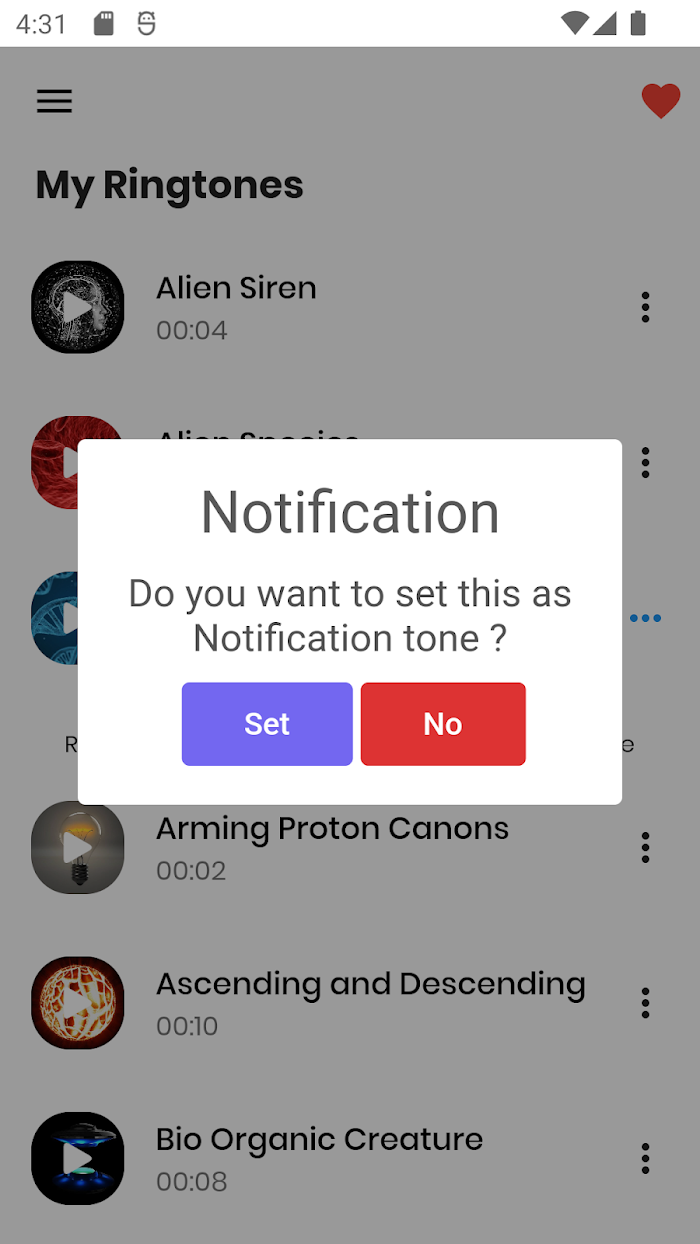
Task: Open options for Alien Siren
Action: [x=645, y=307]
